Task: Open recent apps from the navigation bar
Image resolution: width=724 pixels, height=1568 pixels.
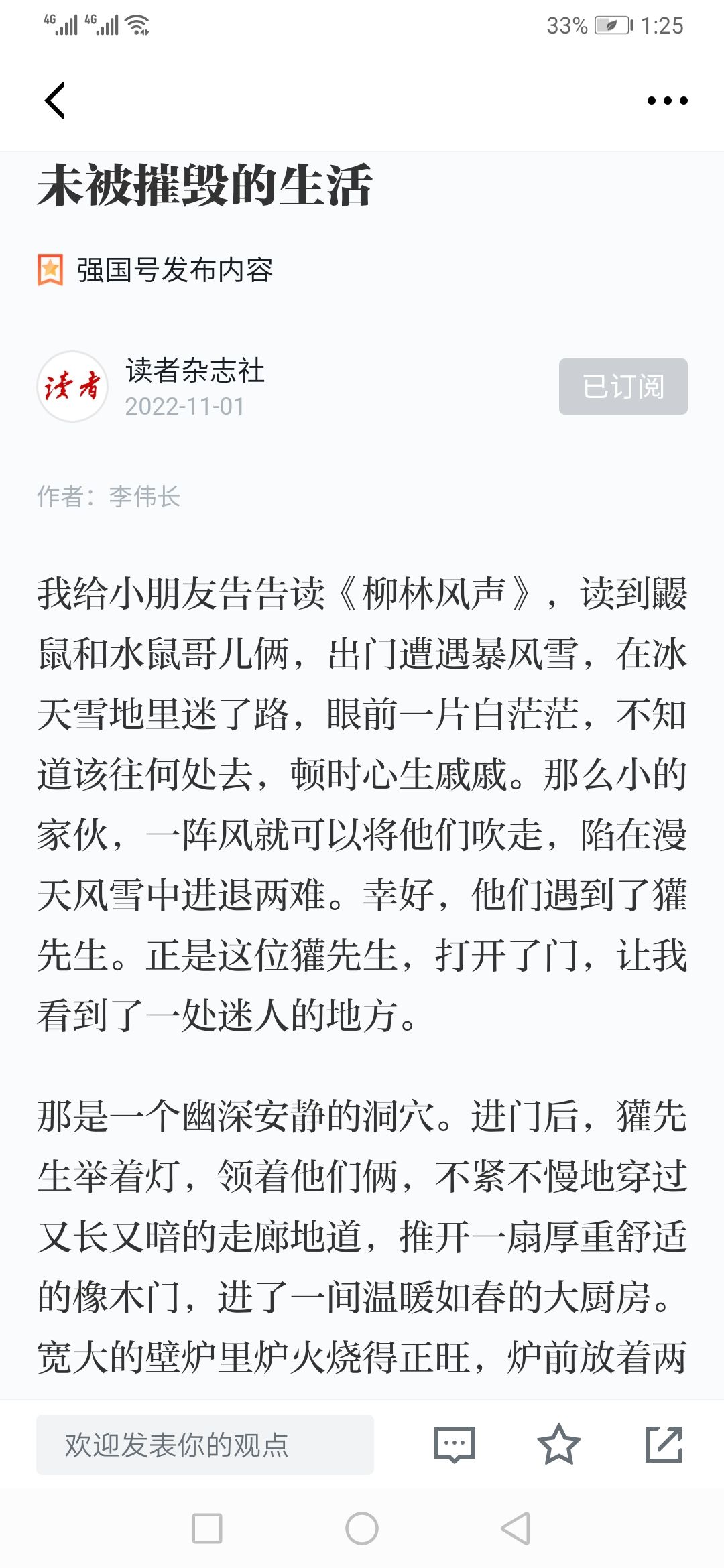Action: pyautogui.click(x=207, y=1528)
